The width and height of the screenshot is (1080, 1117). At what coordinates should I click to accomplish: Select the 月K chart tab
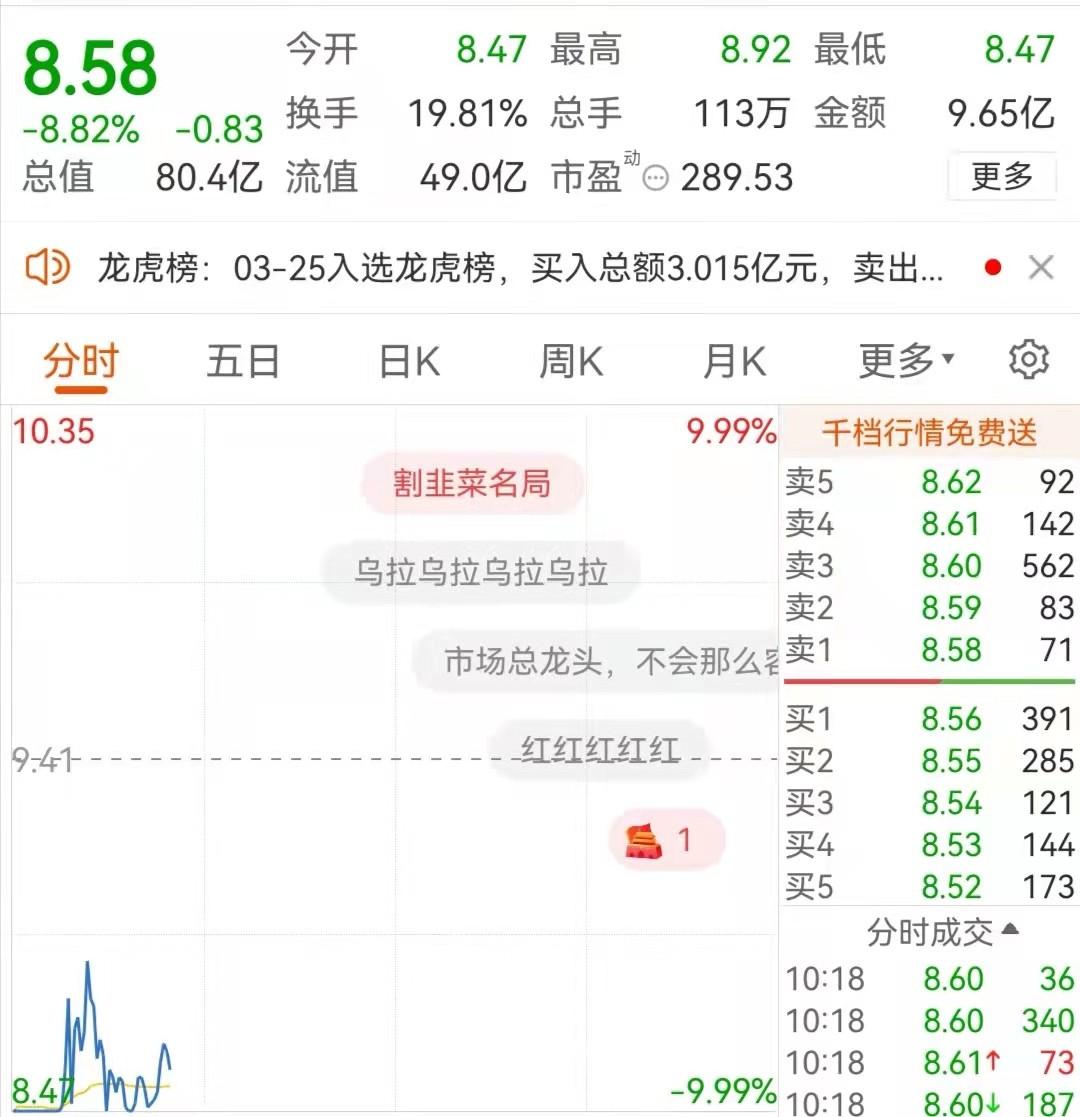pyautogui.click(x=734, y=361)
